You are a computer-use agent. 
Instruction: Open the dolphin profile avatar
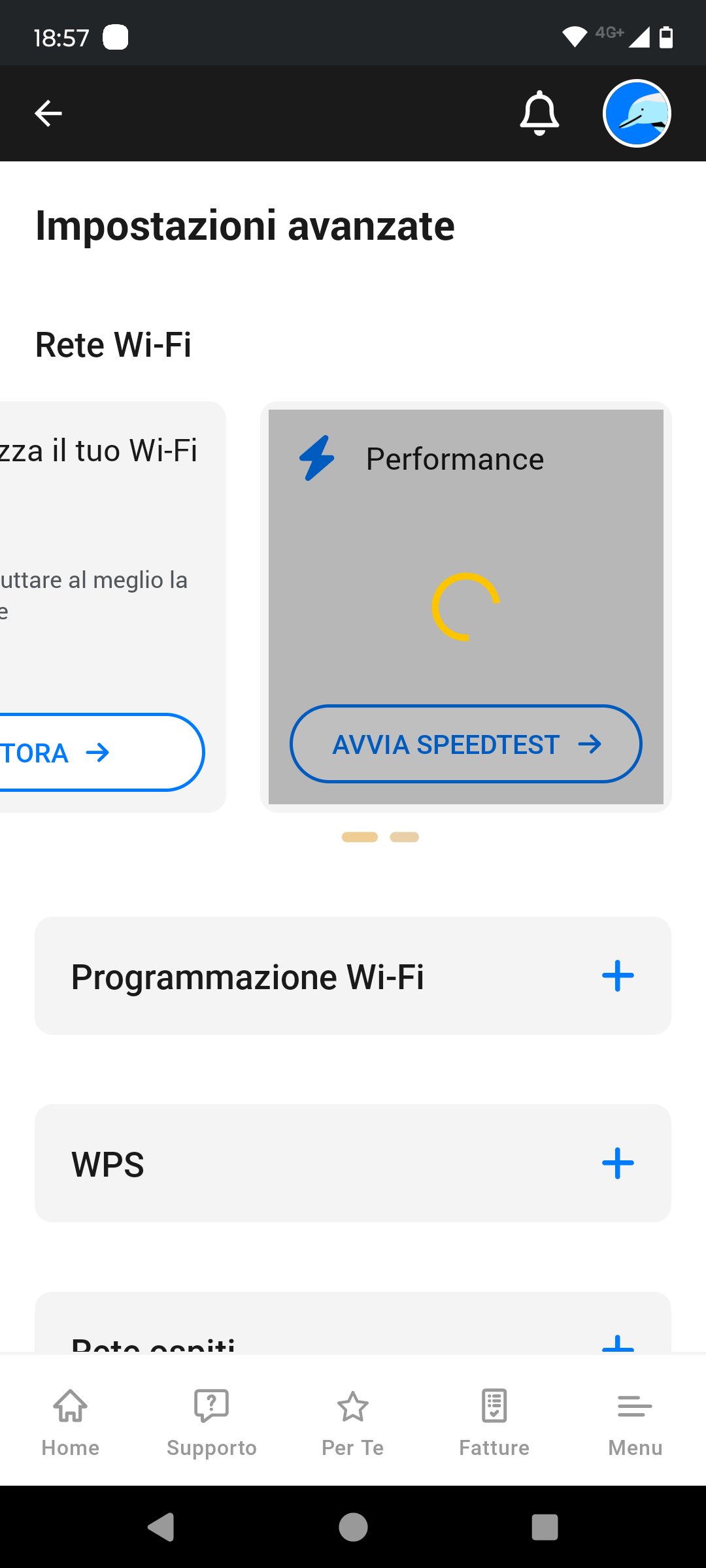pos(637,113)
